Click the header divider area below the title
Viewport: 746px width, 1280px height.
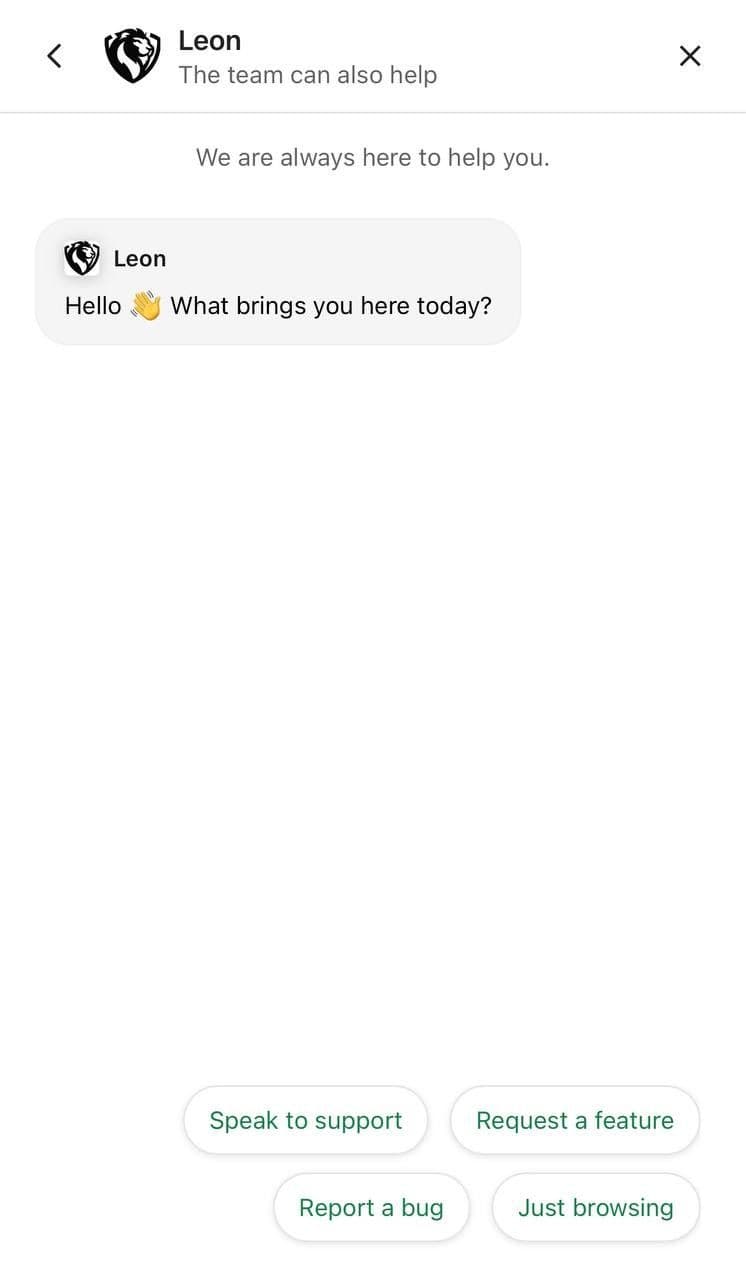(372, 111)
